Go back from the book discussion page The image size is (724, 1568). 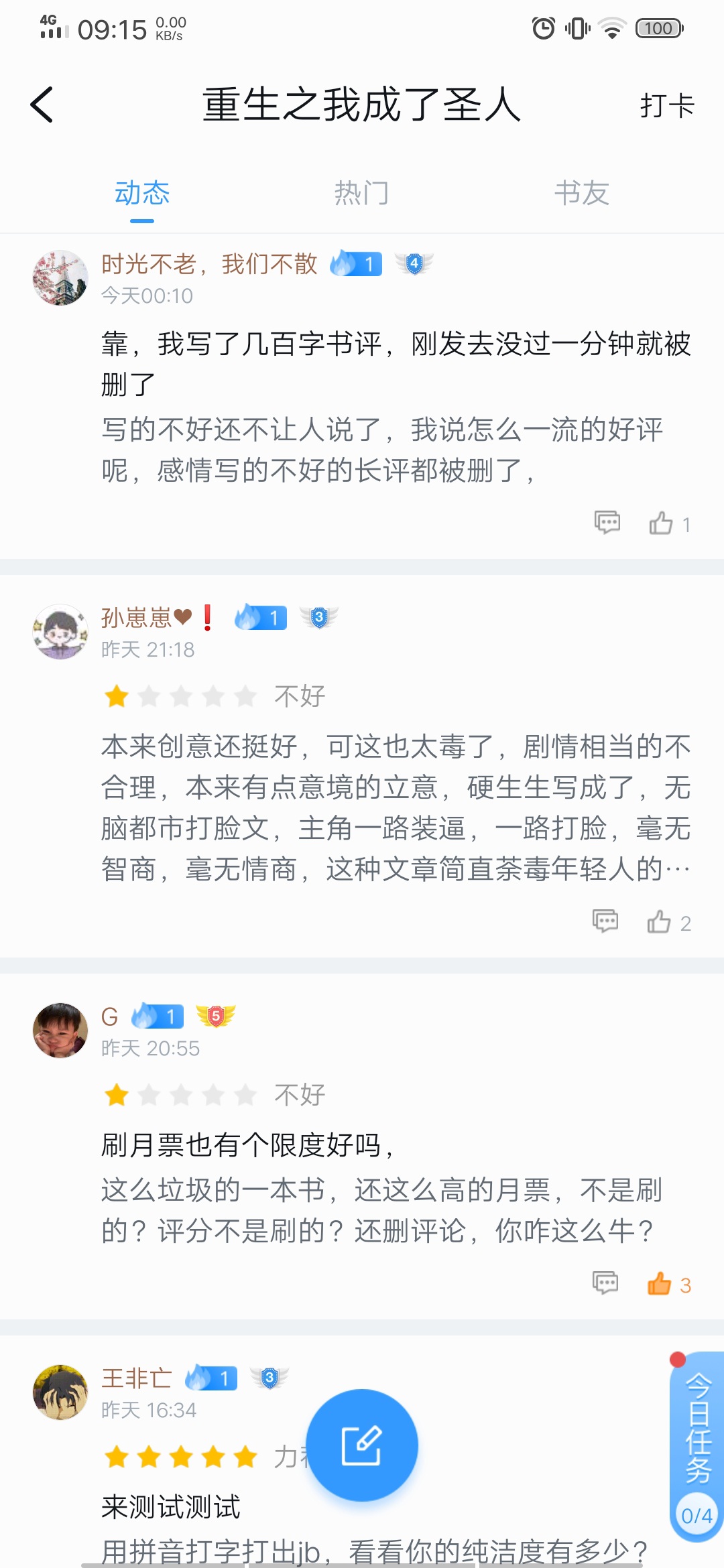[x=42, y=105]
